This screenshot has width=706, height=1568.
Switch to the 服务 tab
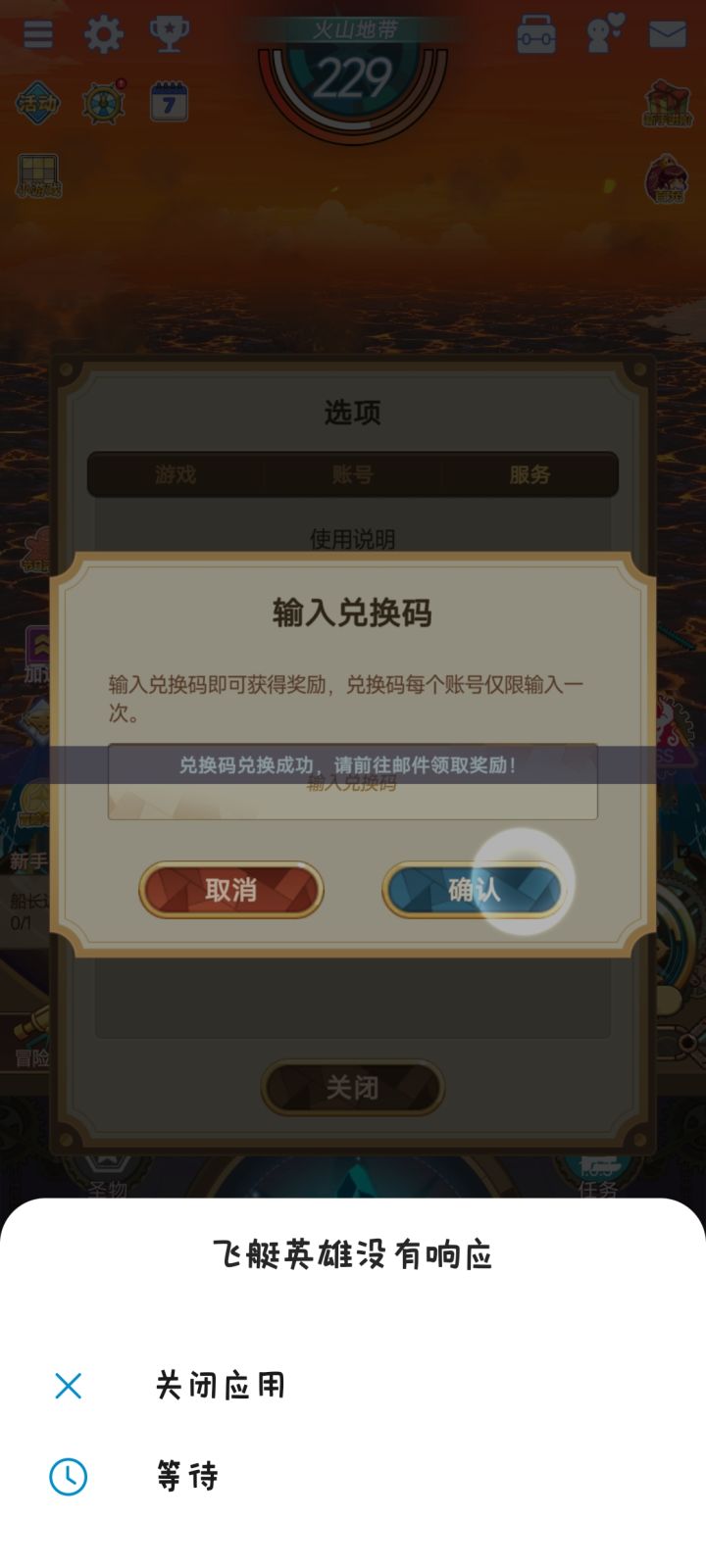531,474
